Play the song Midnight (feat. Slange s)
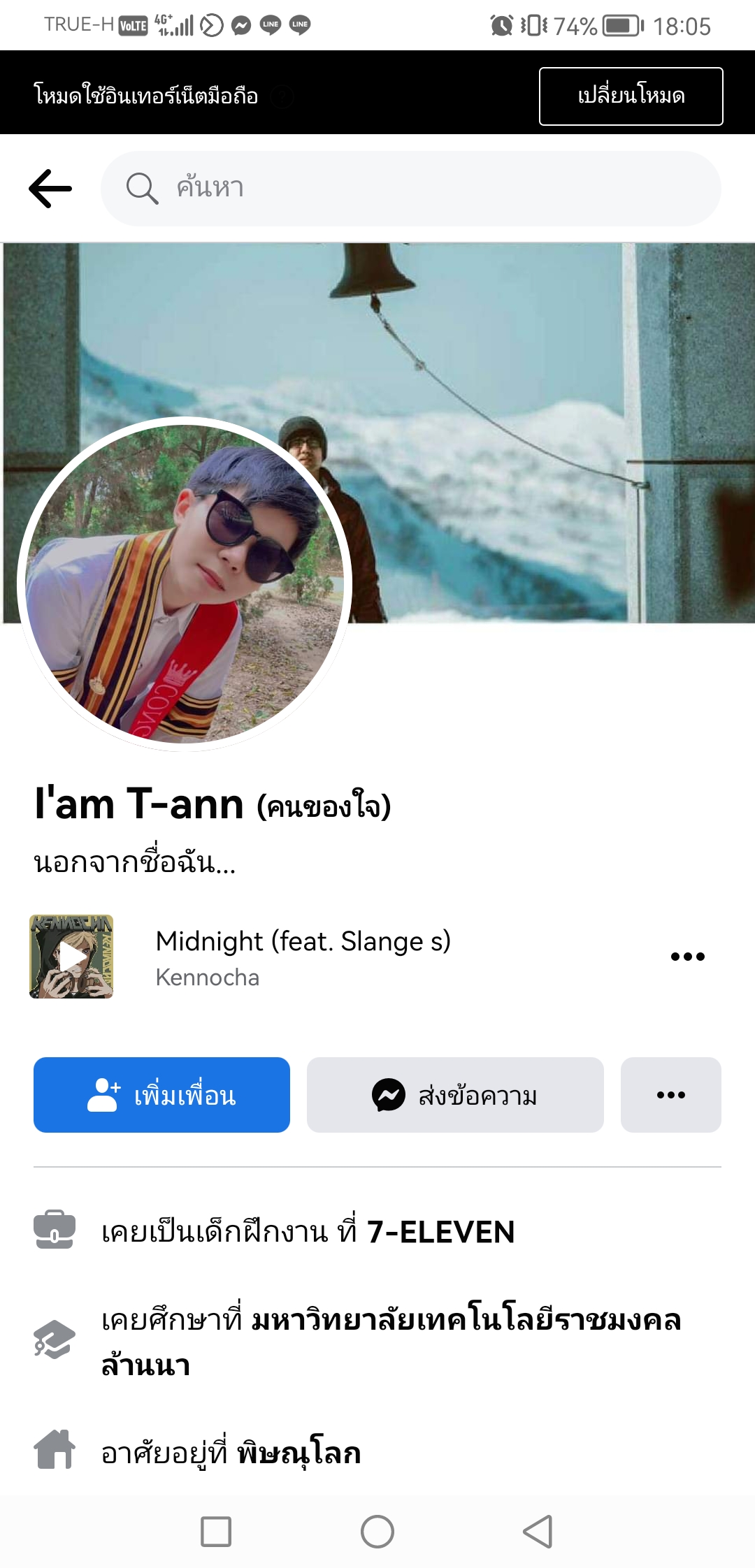 (71, 957)
